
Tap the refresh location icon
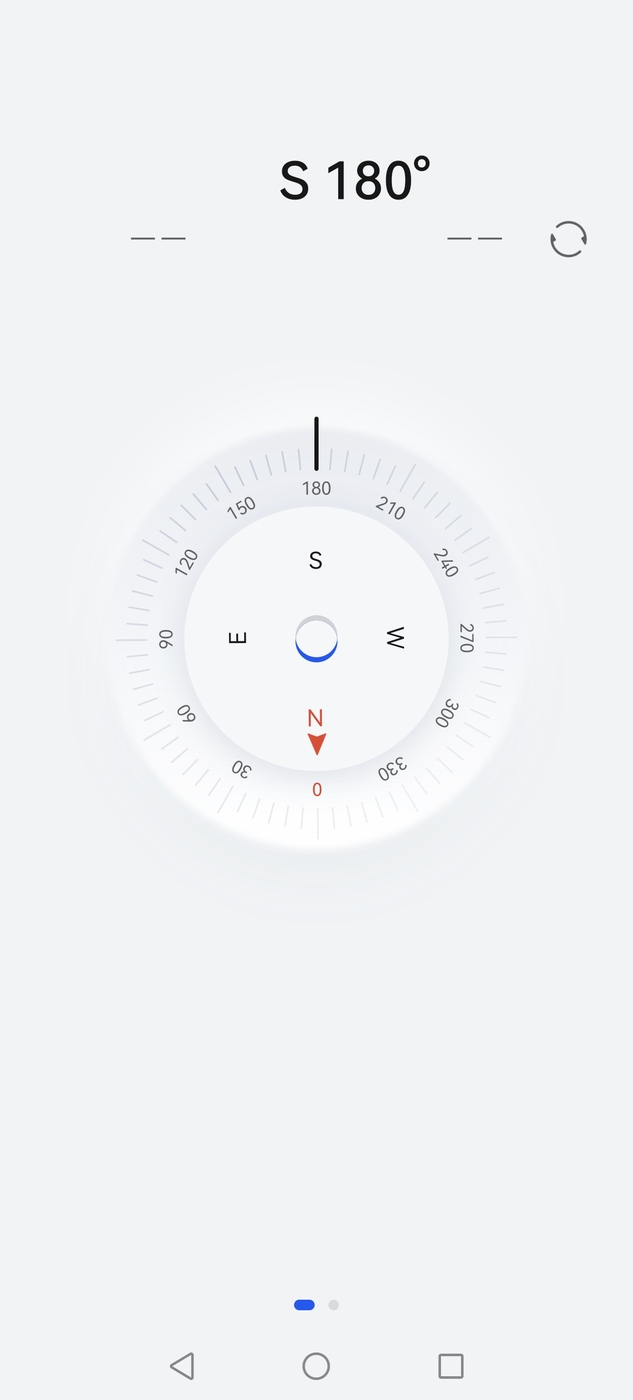point(568,240)
